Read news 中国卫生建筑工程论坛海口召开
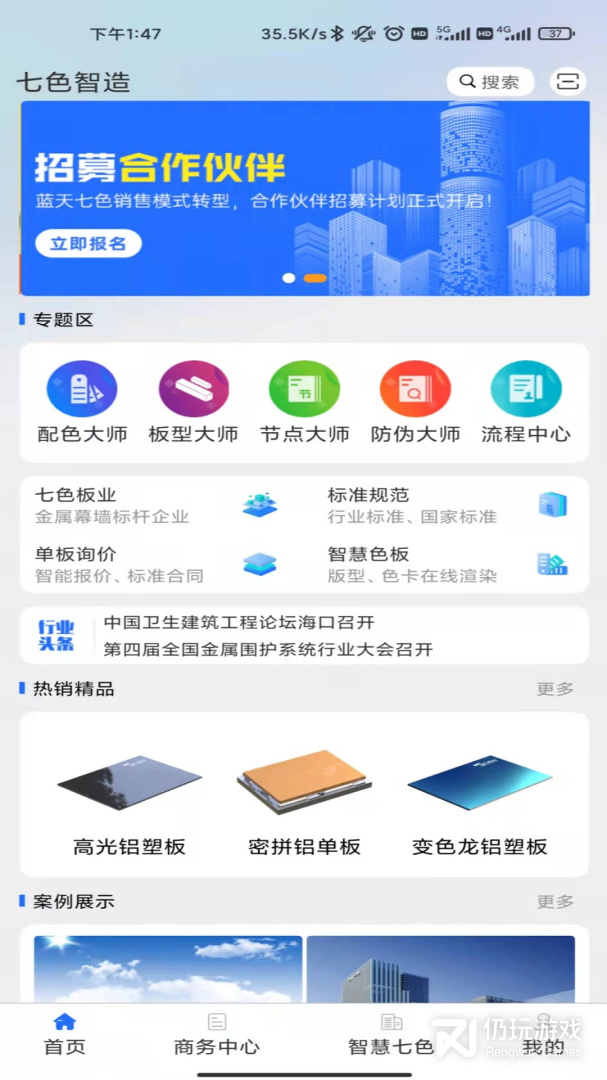Viewport: 607px width, 1080px height. pyautogui.click(x=239, y=623)
